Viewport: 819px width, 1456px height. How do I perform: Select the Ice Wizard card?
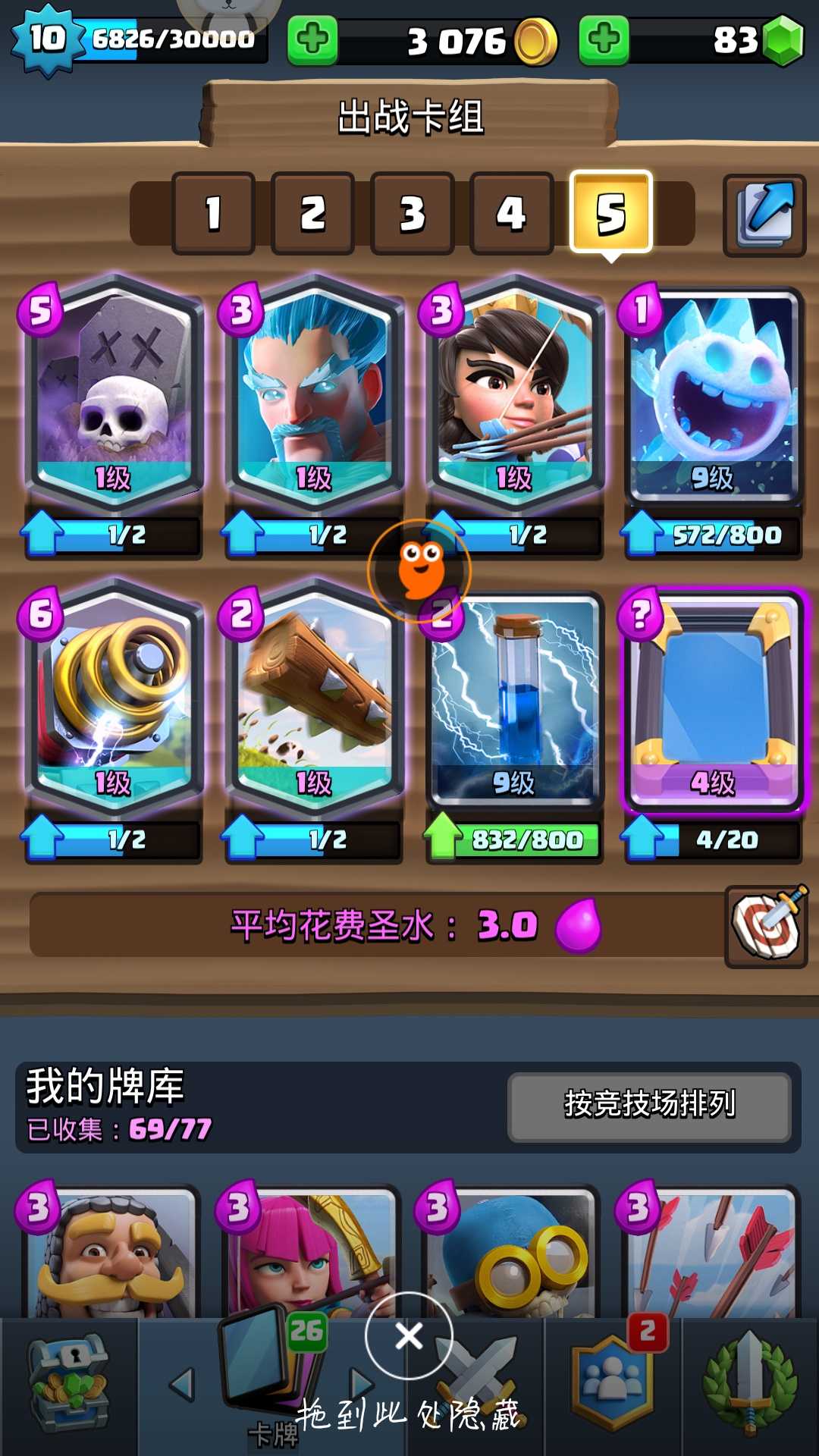[x=314, y=394]
